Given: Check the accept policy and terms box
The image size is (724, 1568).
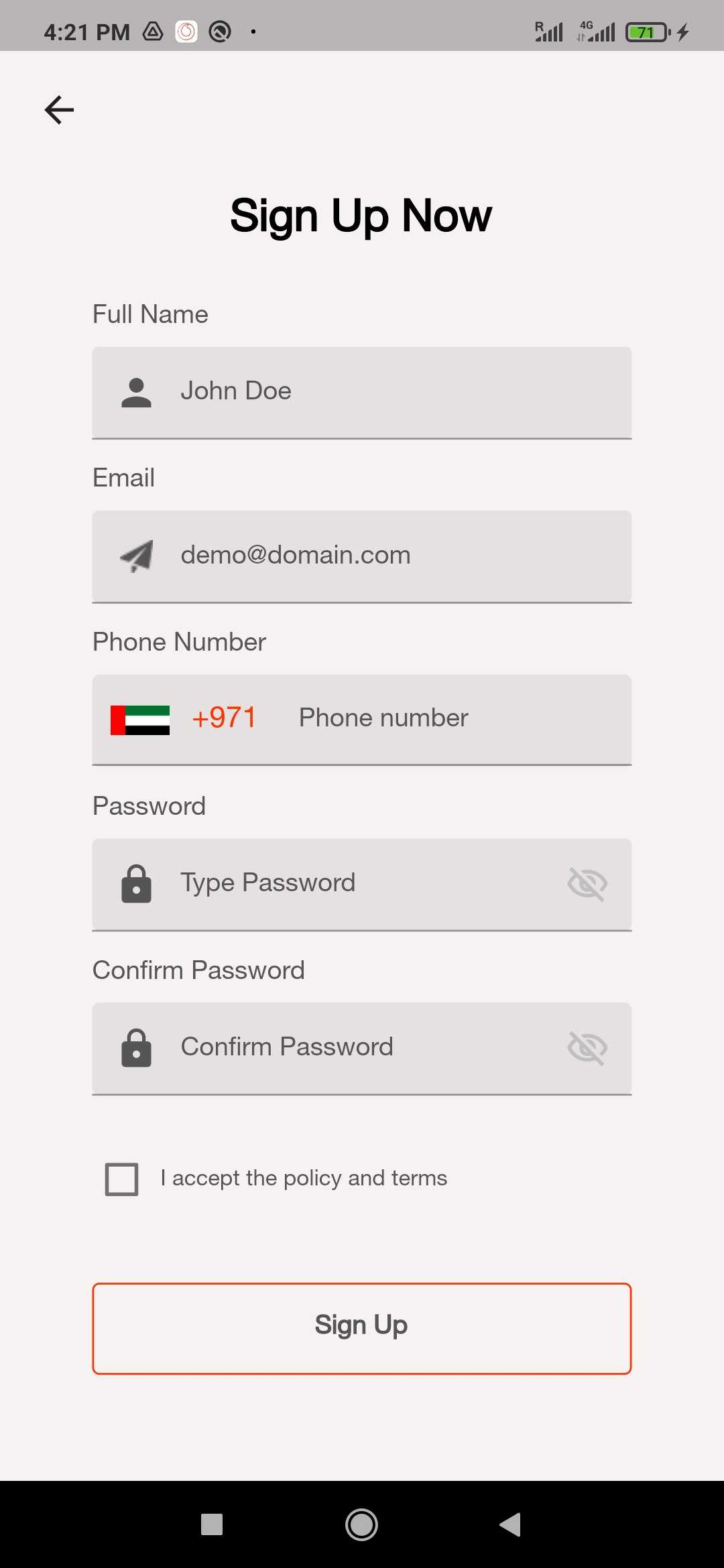Looking at the screenshot, I should coord(122,1179).
